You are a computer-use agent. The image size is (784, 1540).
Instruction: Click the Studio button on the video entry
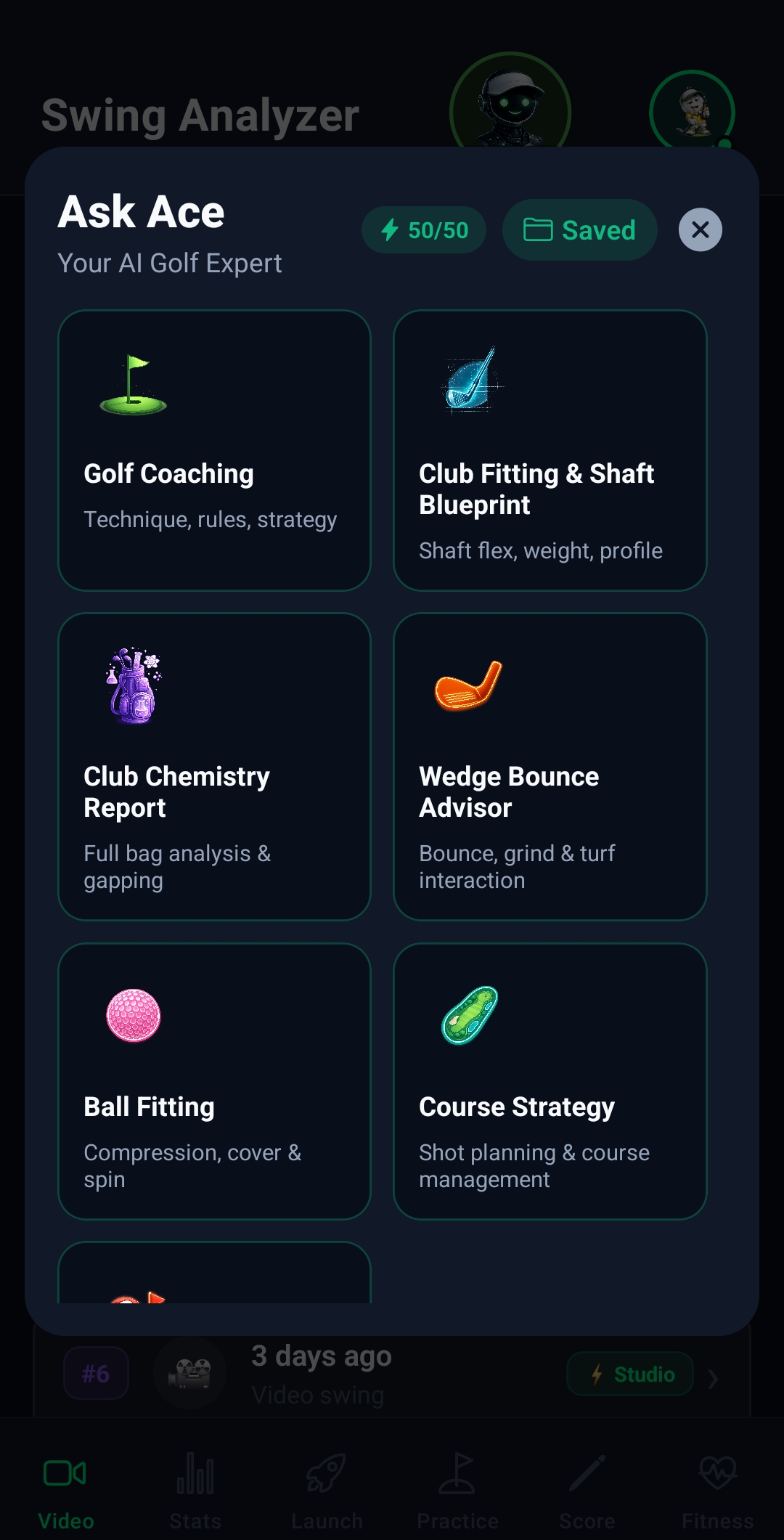630,1373
